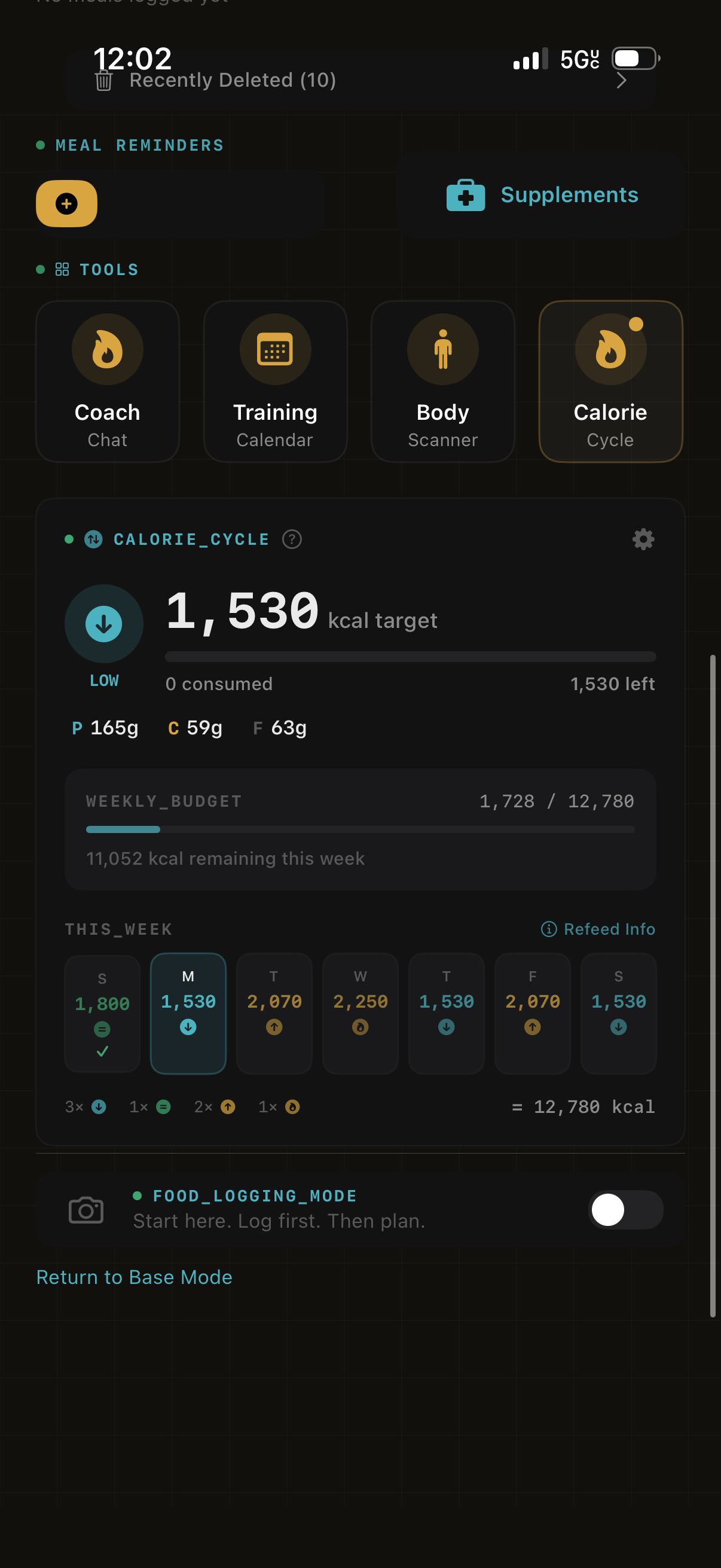The image size is (721, 1568).
Task: Select Sunday with 1,800 kcal
Action: point(102,1013)
